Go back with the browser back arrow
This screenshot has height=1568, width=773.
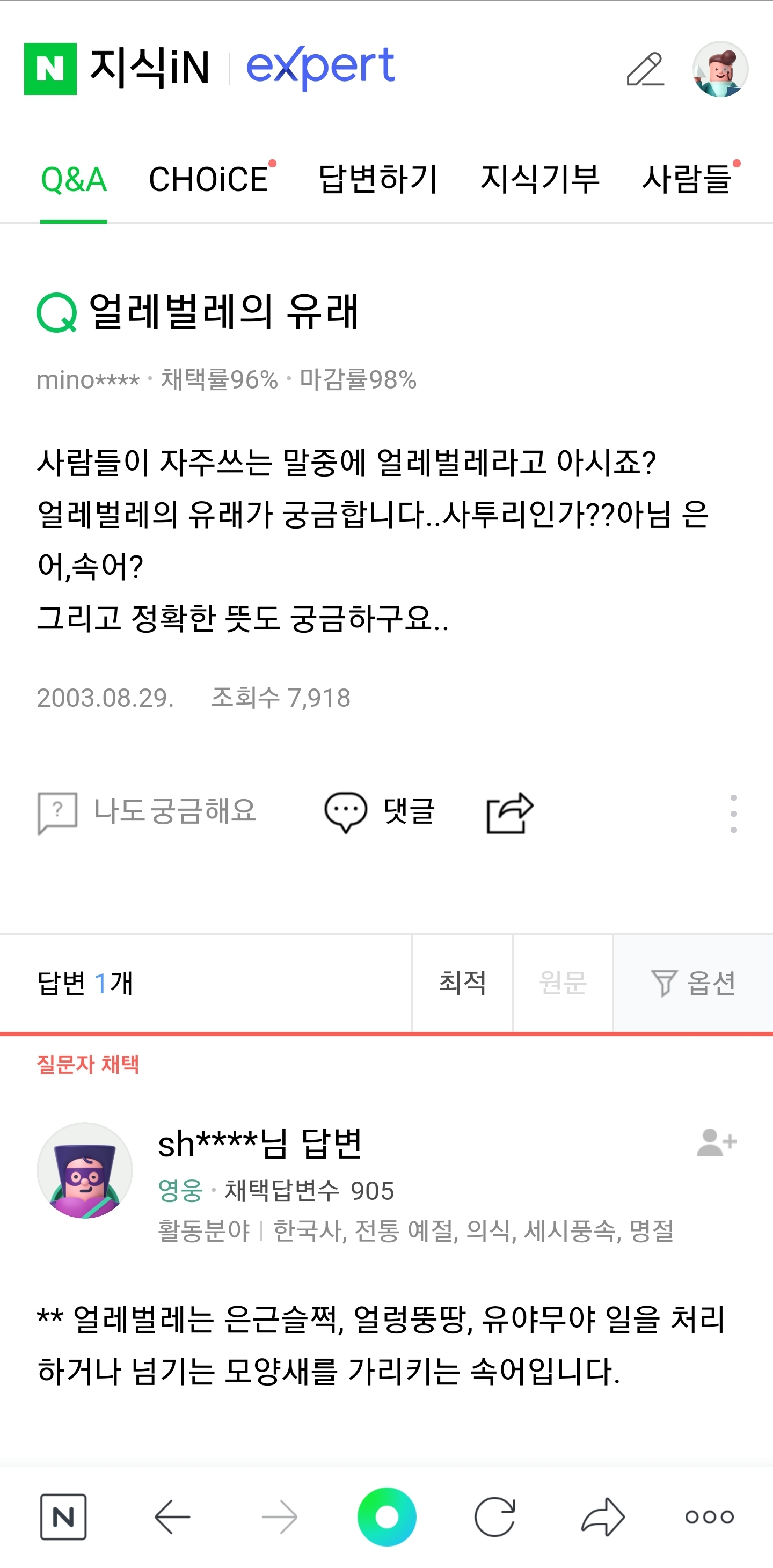tap(172, 1517)
